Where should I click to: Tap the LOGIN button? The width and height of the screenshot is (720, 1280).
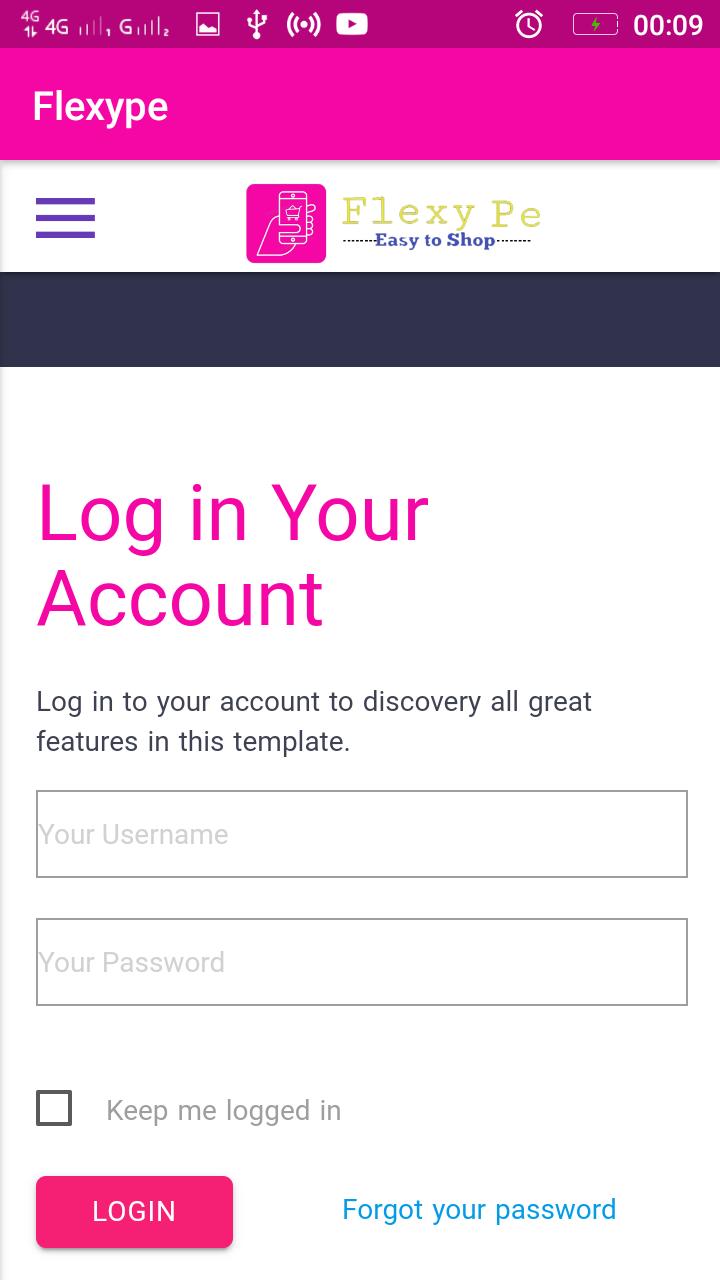(134, 1211)
